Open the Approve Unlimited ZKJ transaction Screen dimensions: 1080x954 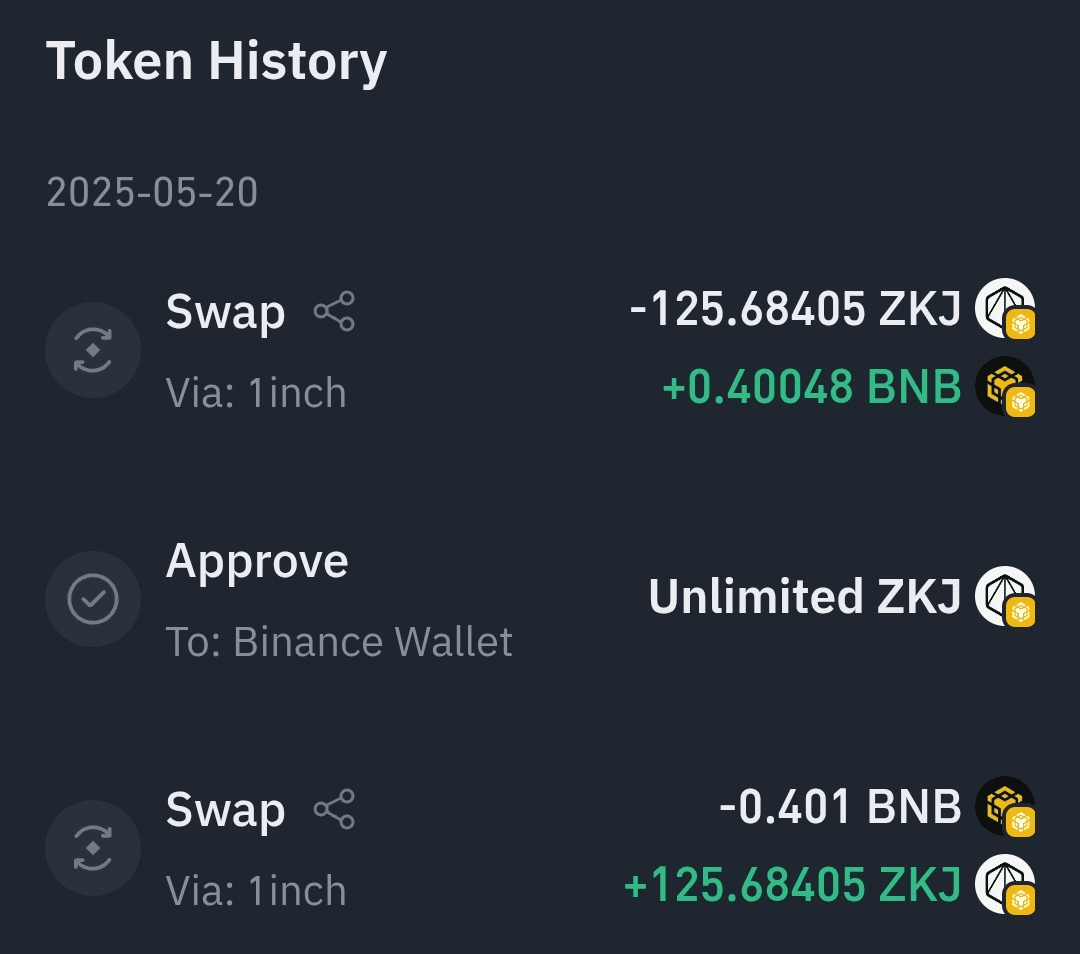540,600
